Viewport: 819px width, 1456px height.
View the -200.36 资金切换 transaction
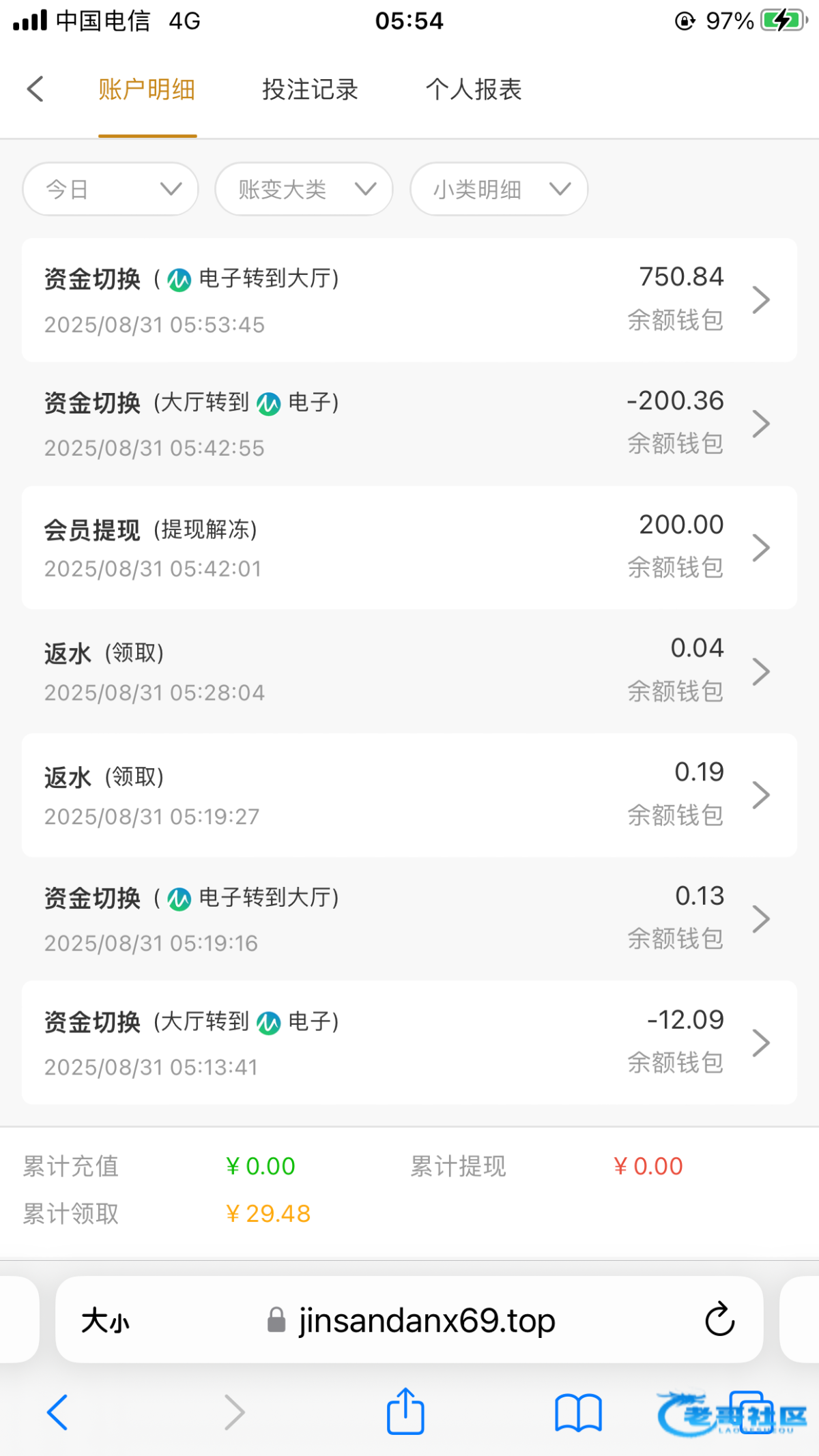point(409,424)
